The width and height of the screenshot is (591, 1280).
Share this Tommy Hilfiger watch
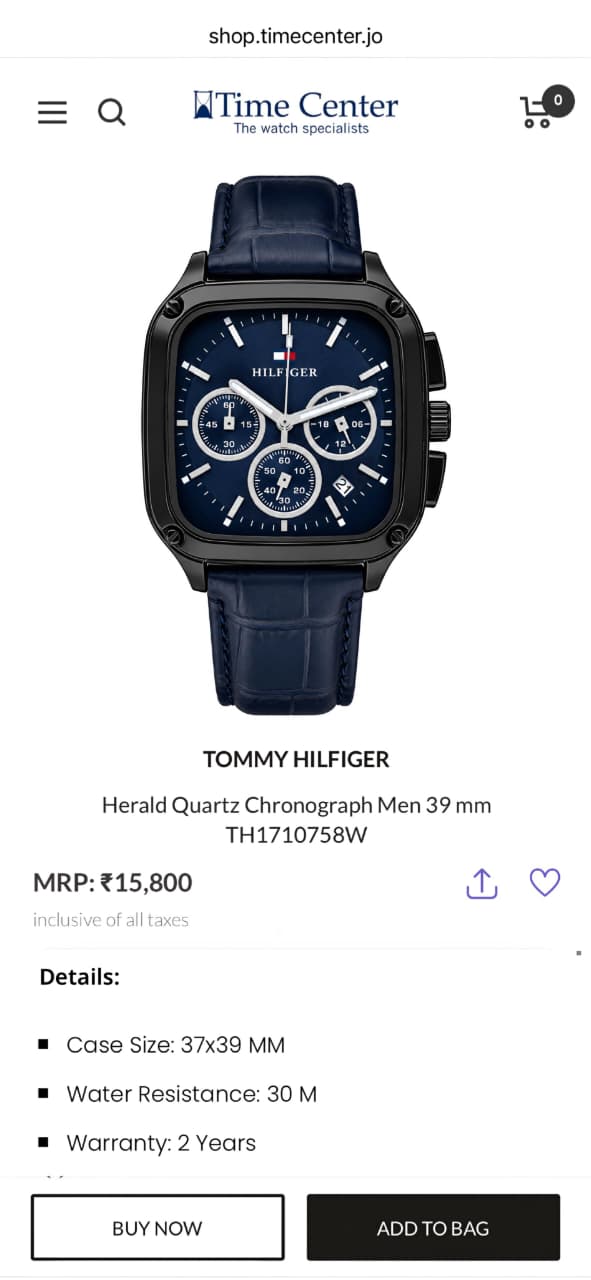tap(482, 883)
